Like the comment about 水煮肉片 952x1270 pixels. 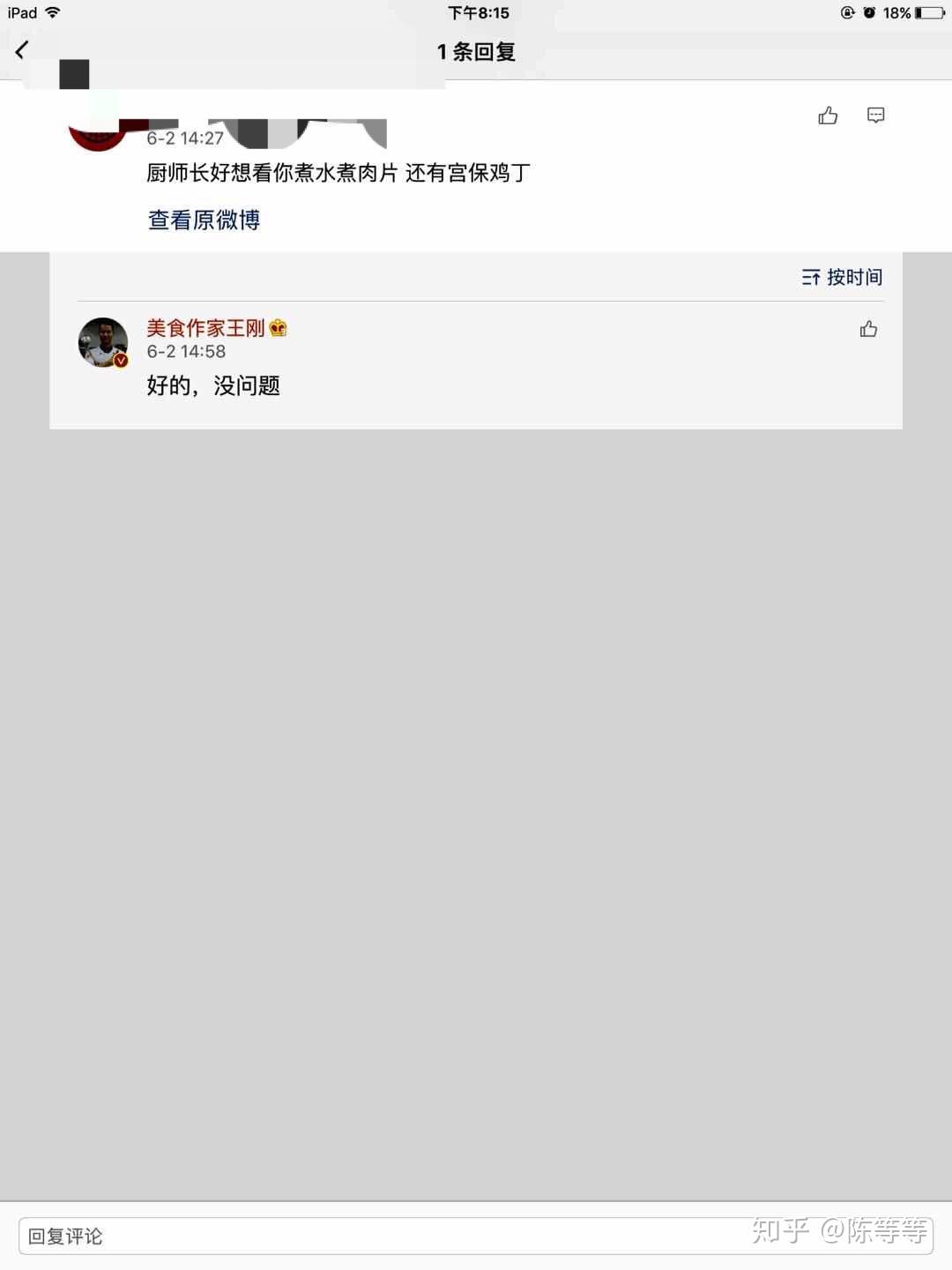click(827, 116)
